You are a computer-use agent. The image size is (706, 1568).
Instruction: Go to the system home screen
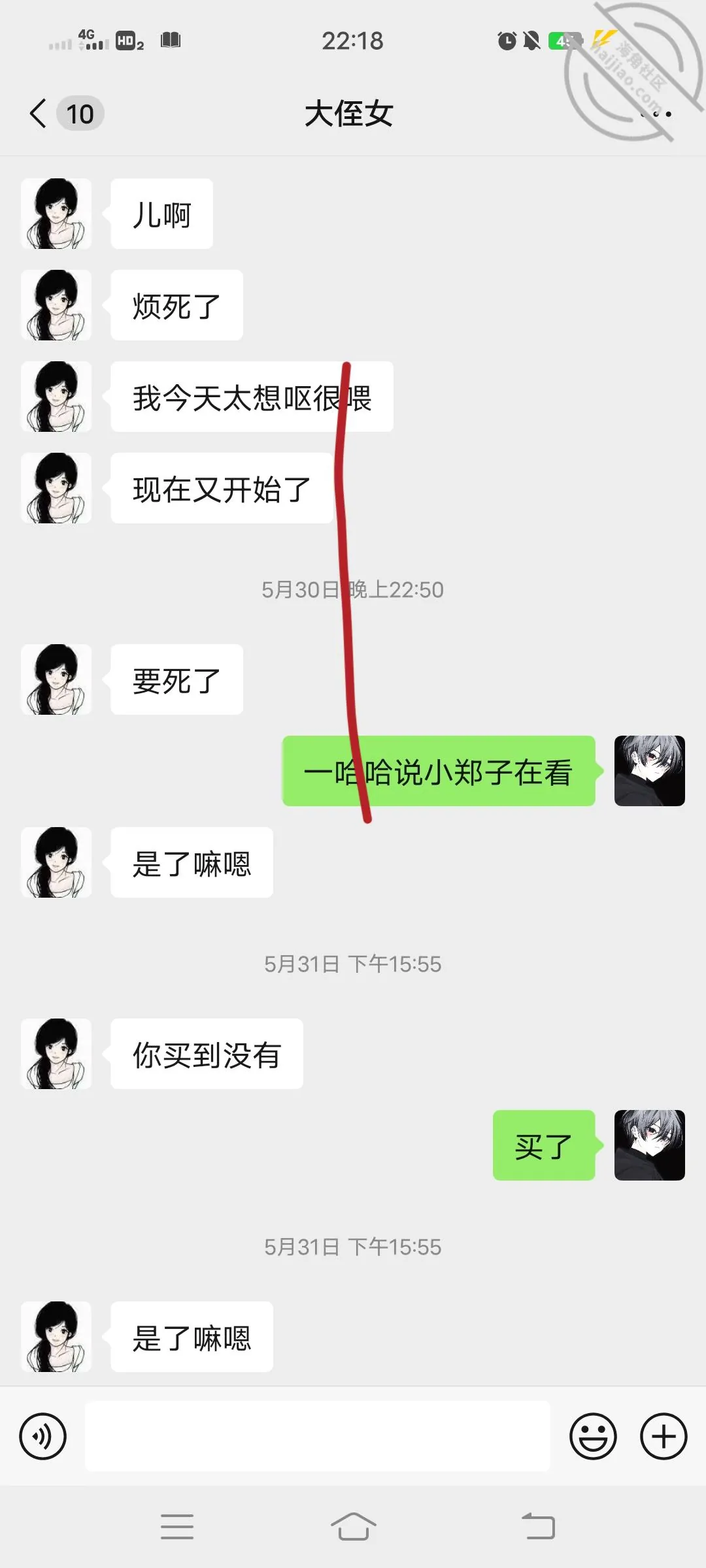click(x=353, y=1526)
